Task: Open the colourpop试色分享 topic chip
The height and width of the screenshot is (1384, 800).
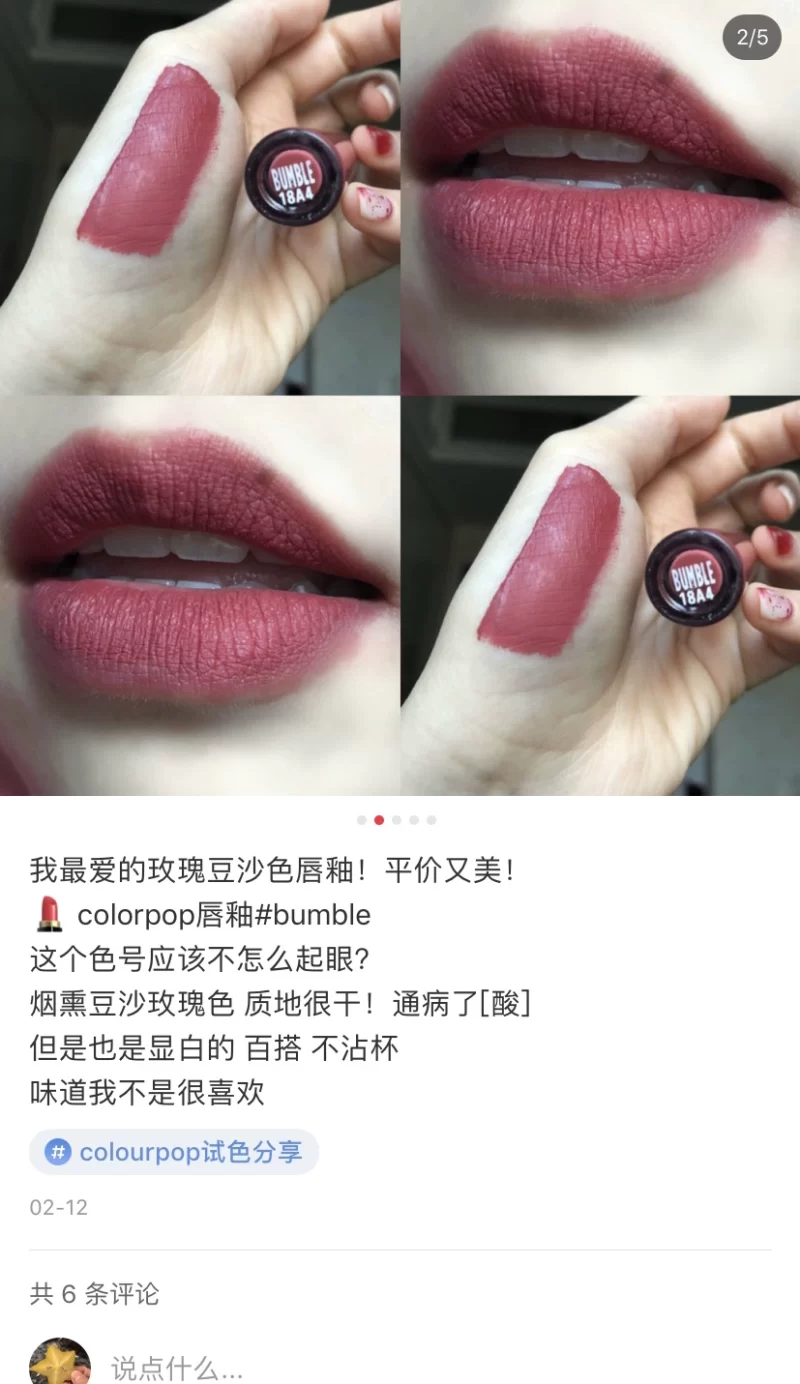Action: pos(174,1152)
